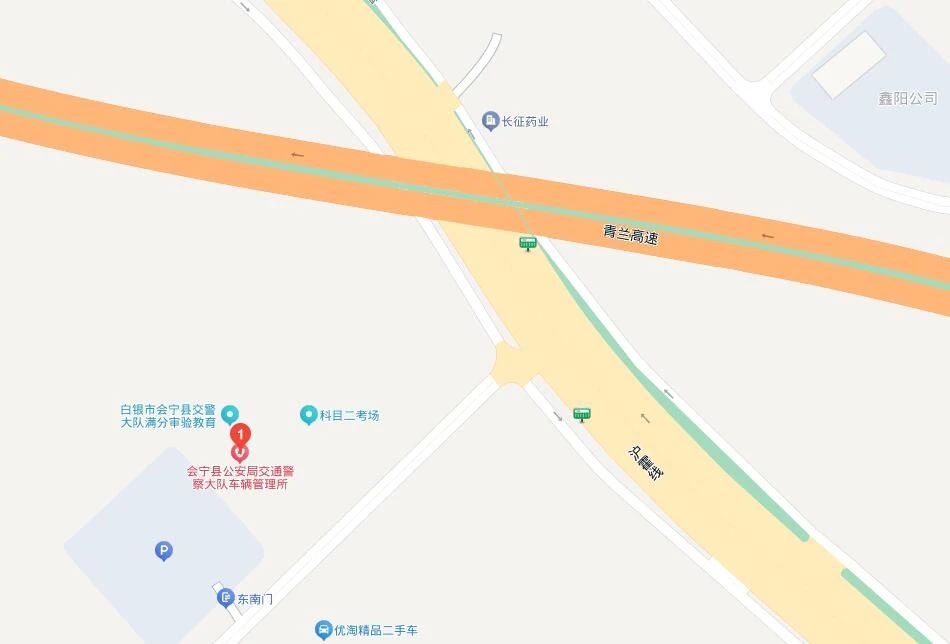Open the 长征药业 place marker

490,121
